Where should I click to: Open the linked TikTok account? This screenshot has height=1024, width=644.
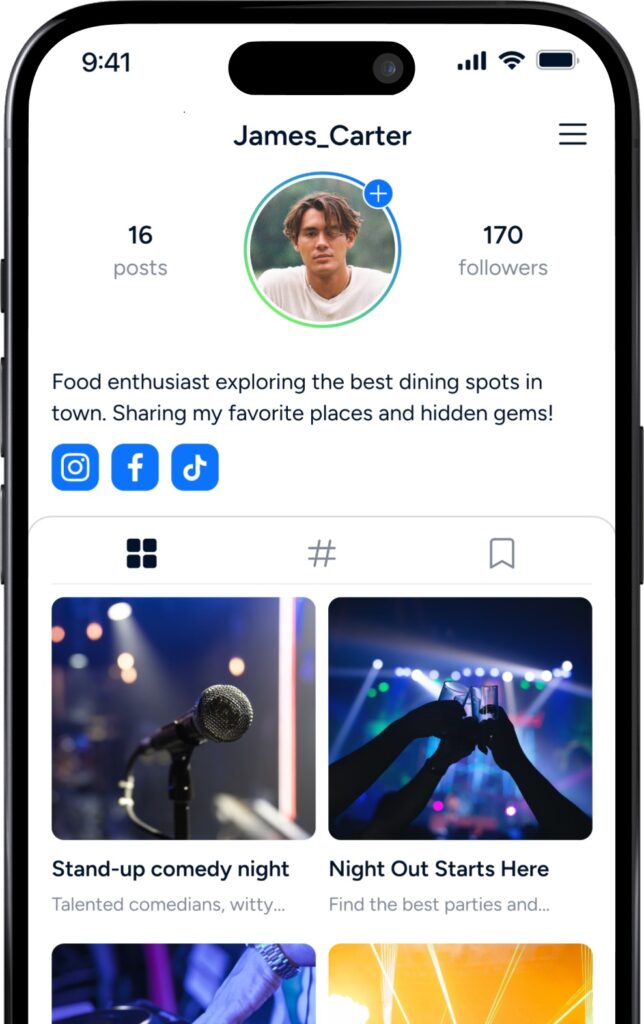[195, 467]
